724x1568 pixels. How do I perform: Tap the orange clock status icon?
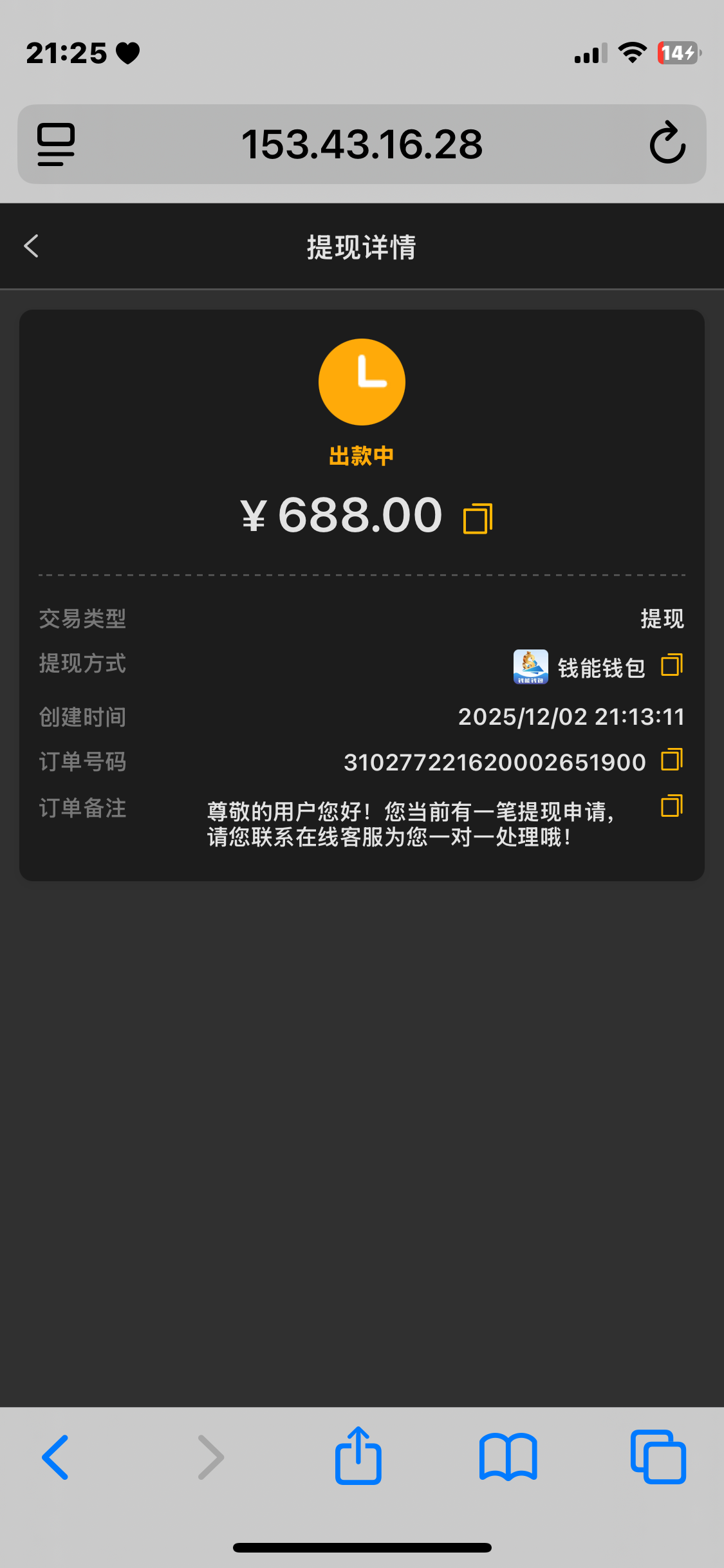[x=362, y=381]
